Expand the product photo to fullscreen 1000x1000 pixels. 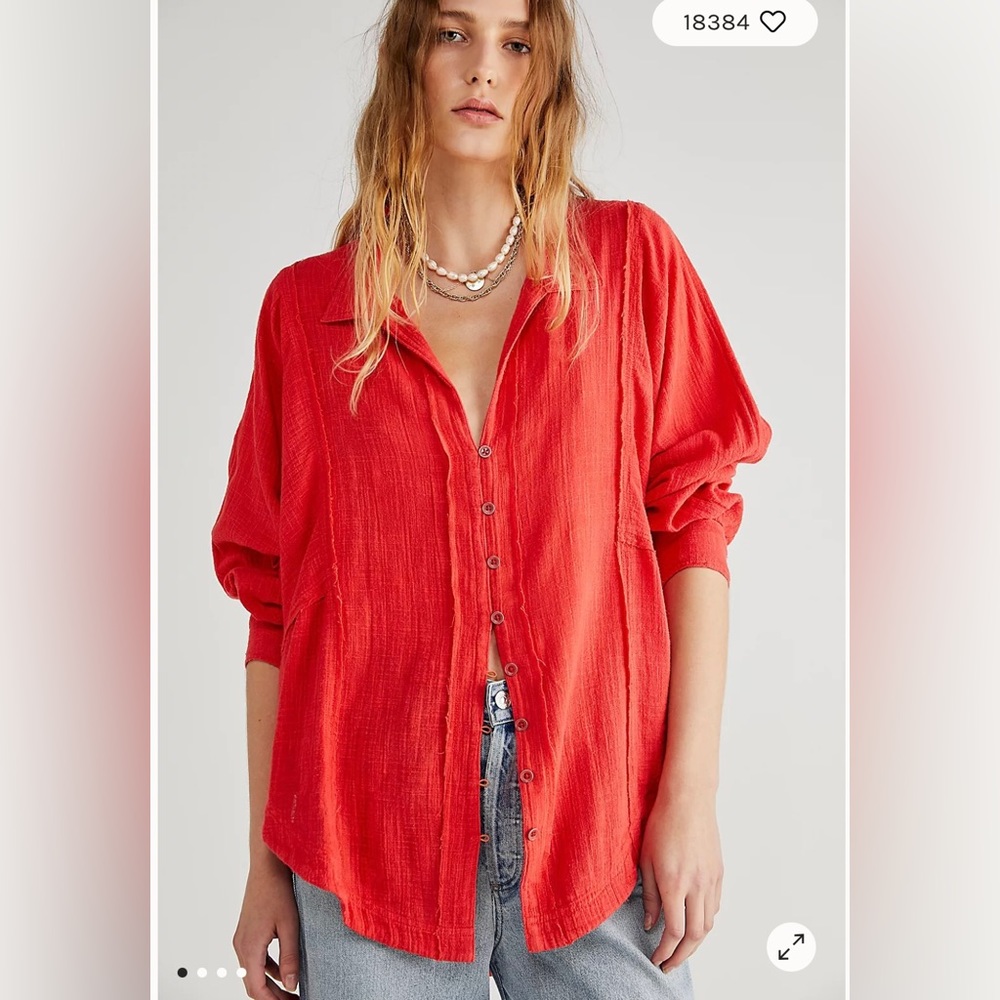(x=791, y=946)
